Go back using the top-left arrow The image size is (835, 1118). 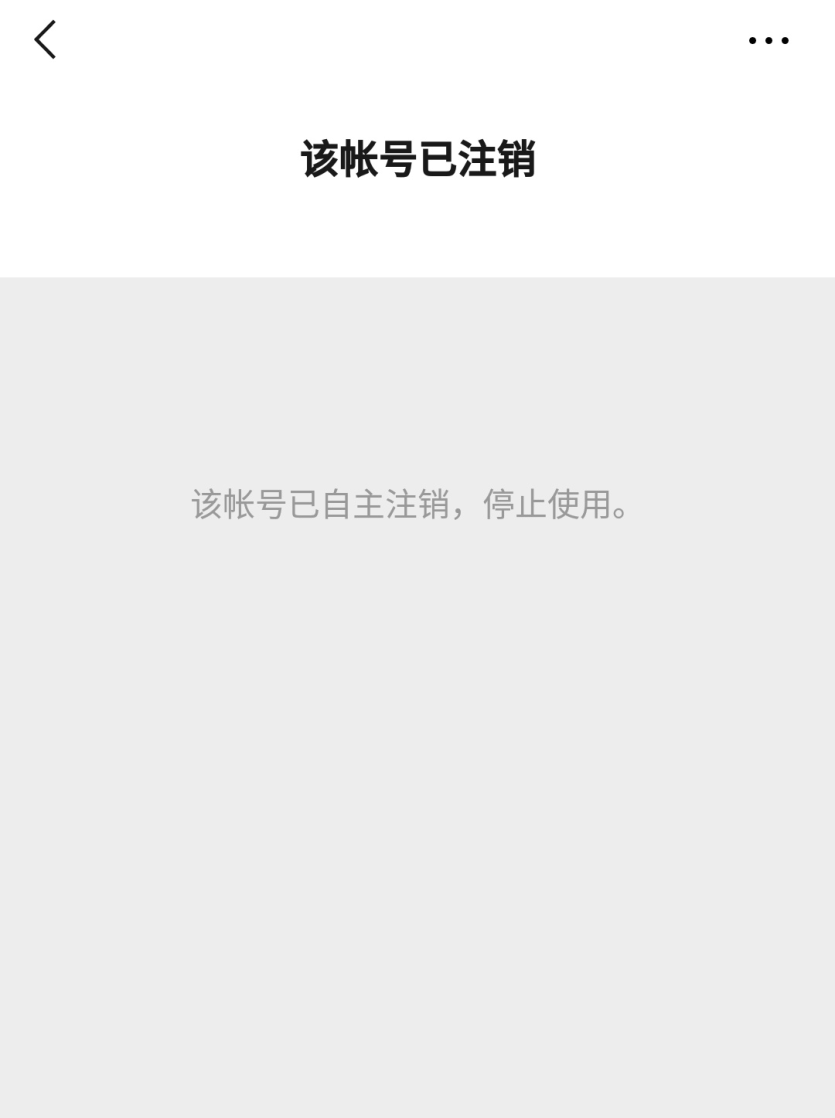coord(45,40)
